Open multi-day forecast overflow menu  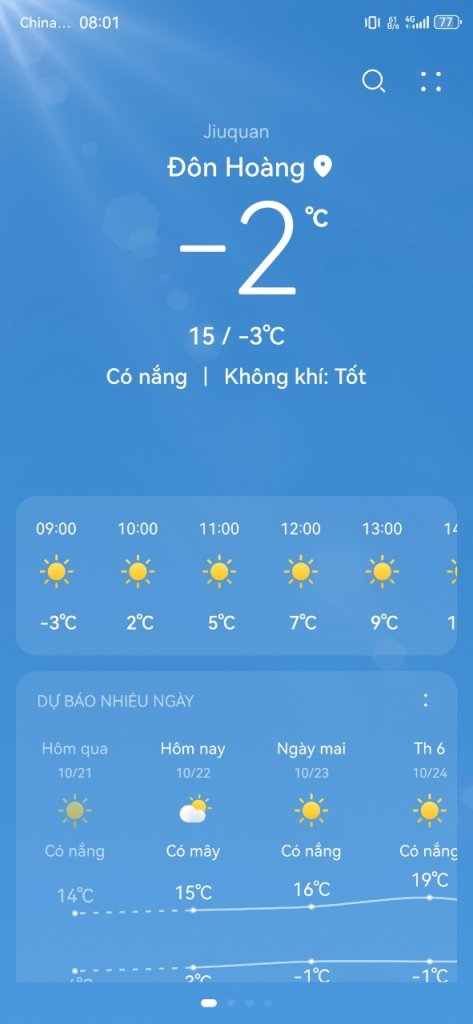(x=426, y=701)
